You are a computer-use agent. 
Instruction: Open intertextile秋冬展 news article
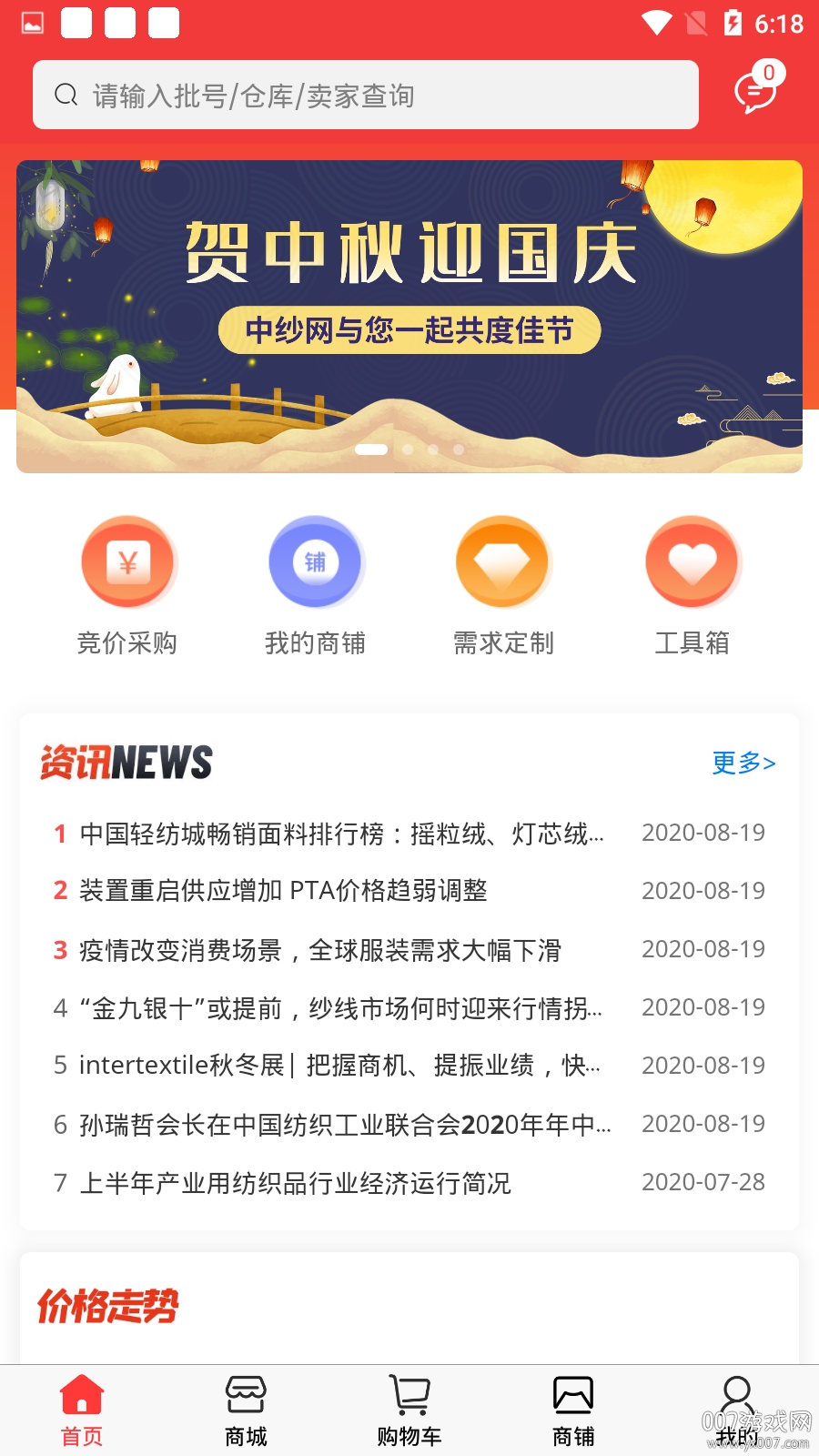coord(339,1066)
